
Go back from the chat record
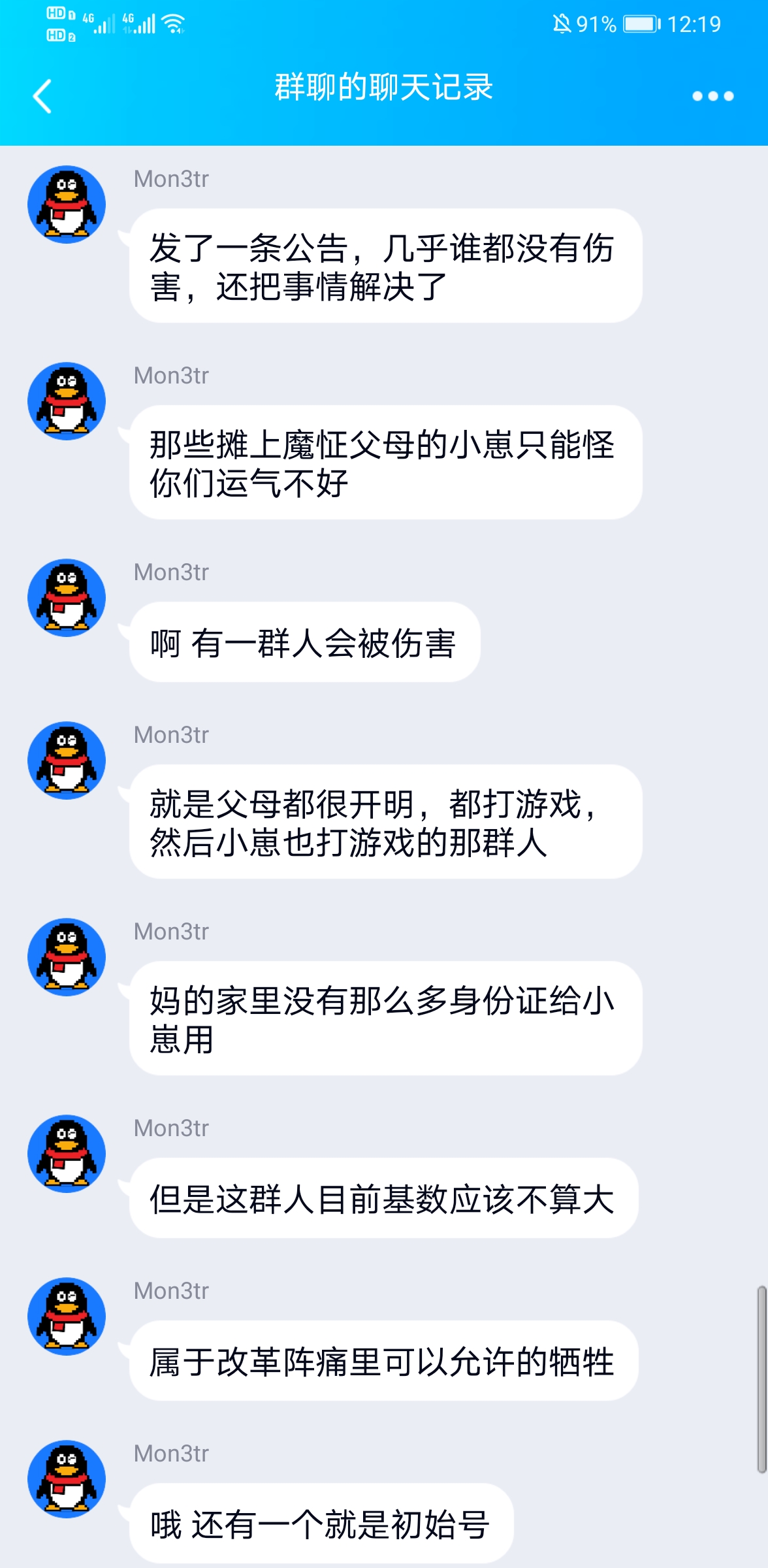point(43,96)
